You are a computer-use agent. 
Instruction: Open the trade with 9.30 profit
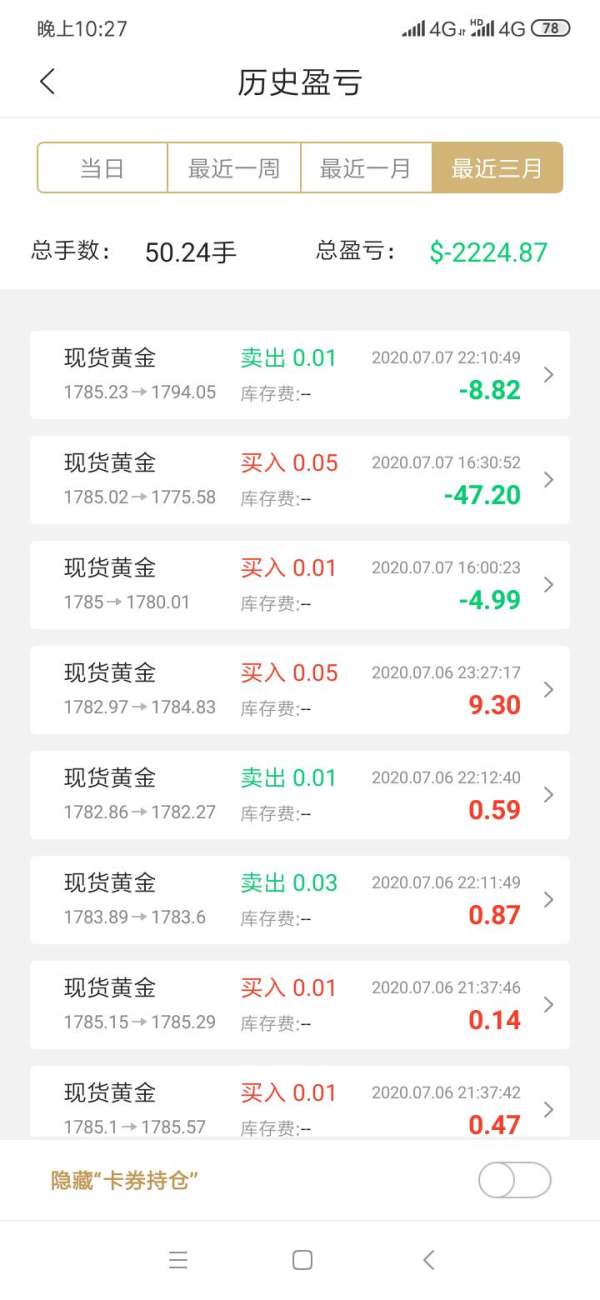click(x=300, y=690)
